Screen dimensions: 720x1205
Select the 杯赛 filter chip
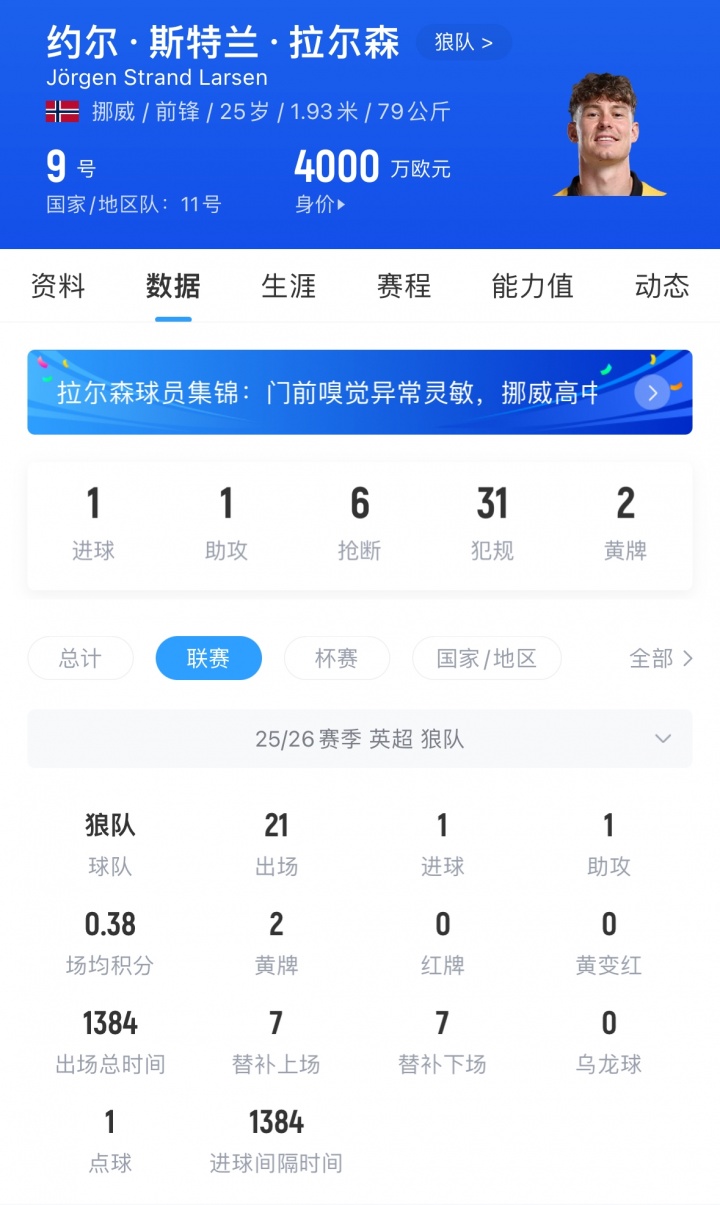point(336,658)
